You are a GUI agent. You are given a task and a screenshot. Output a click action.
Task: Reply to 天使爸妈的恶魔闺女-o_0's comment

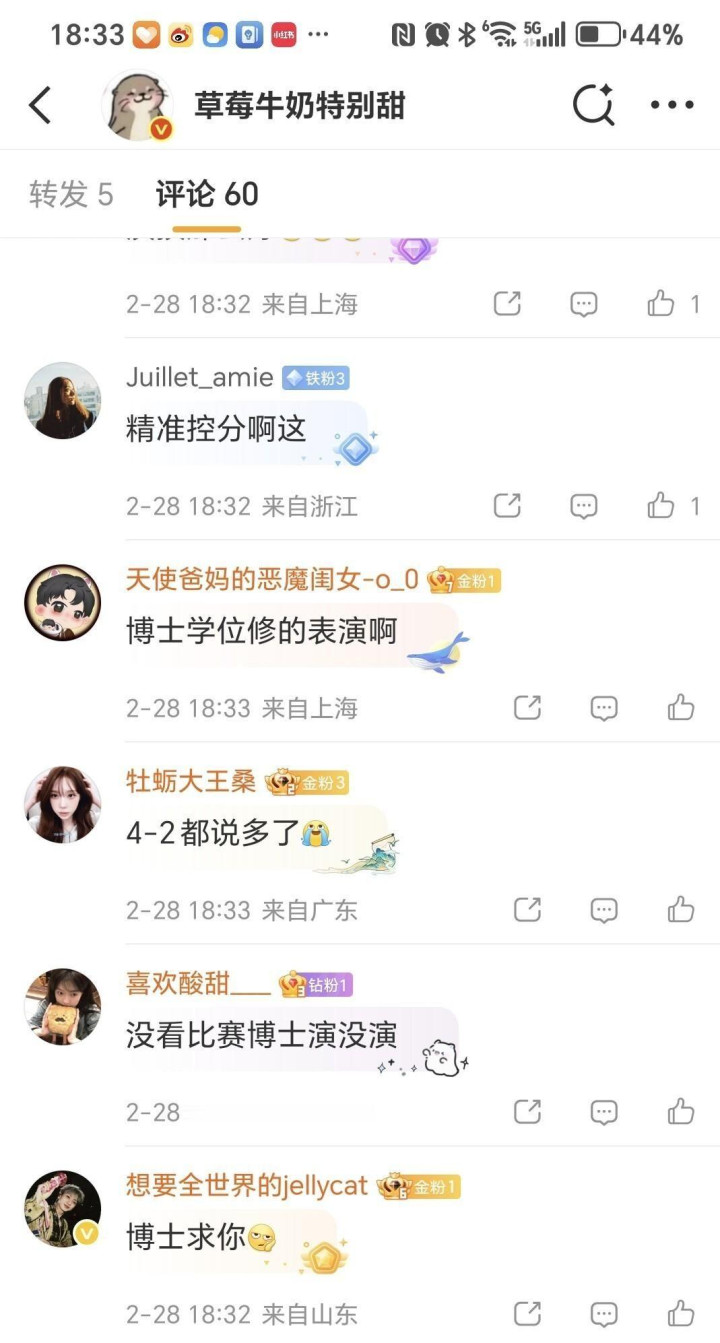[604, 708]
